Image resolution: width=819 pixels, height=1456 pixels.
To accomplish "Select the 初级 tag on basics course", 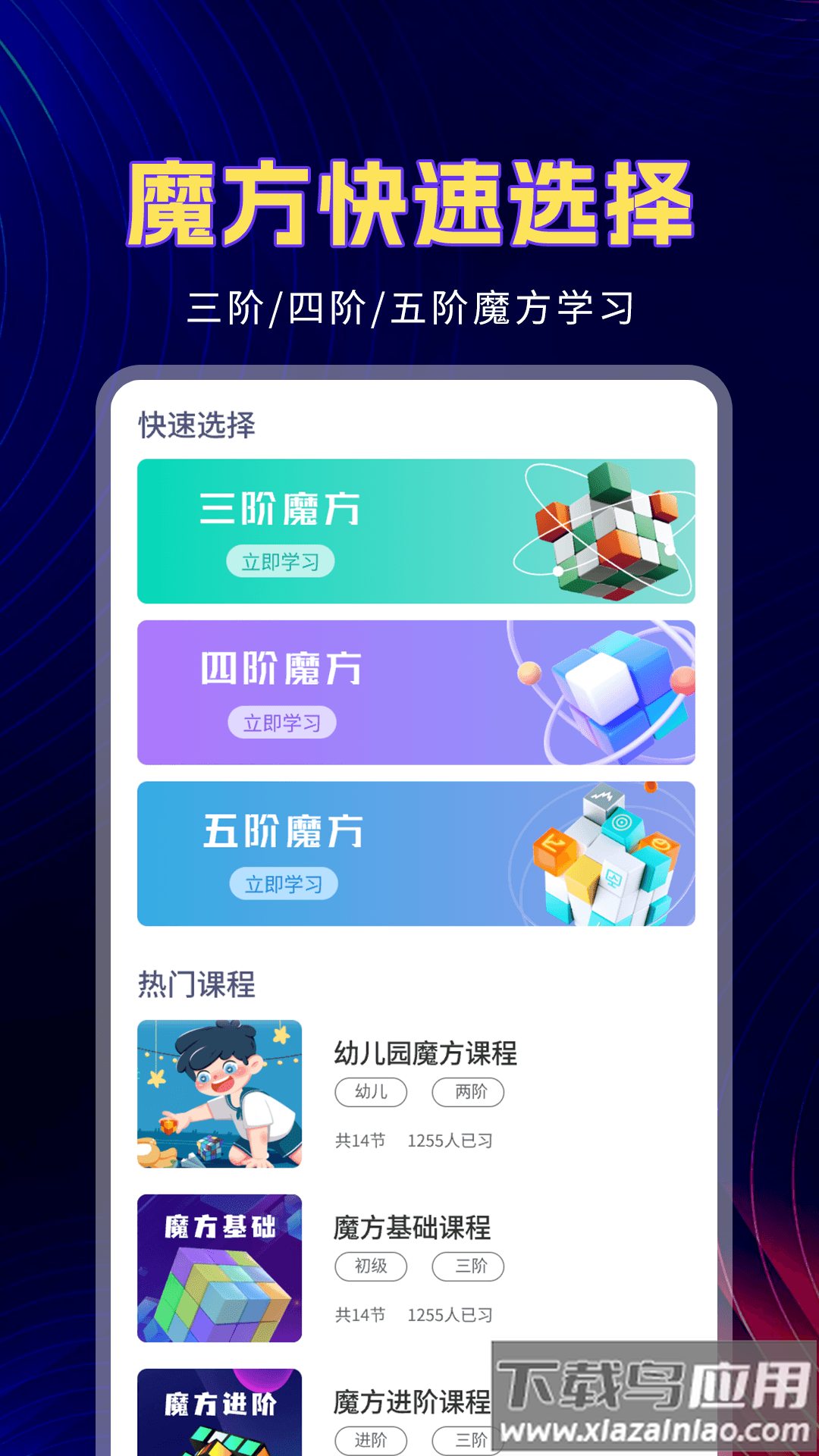I will click(371, 1266).
